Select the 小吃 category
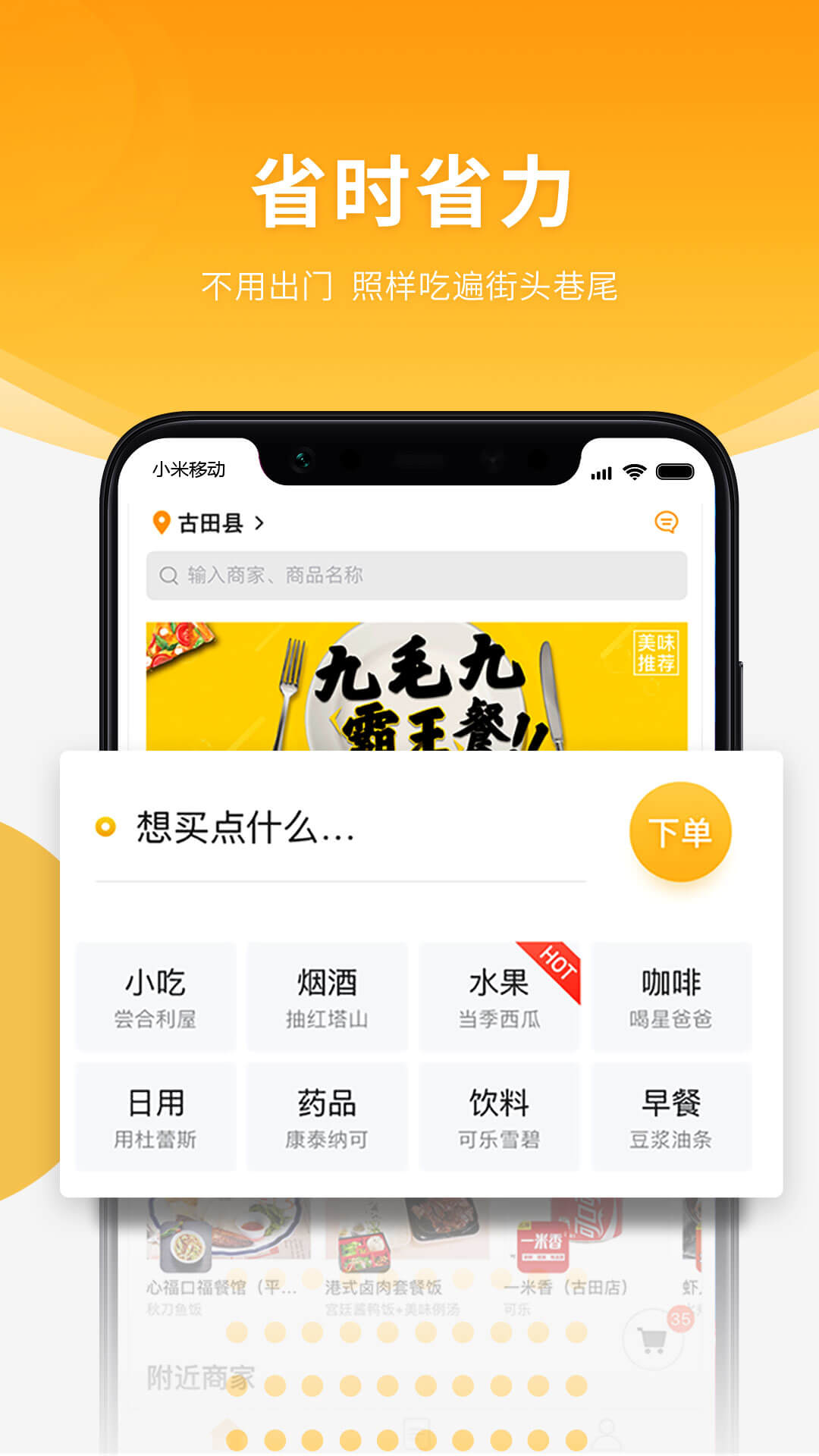This screenshot has width=819, height=1456. point(155,997)
